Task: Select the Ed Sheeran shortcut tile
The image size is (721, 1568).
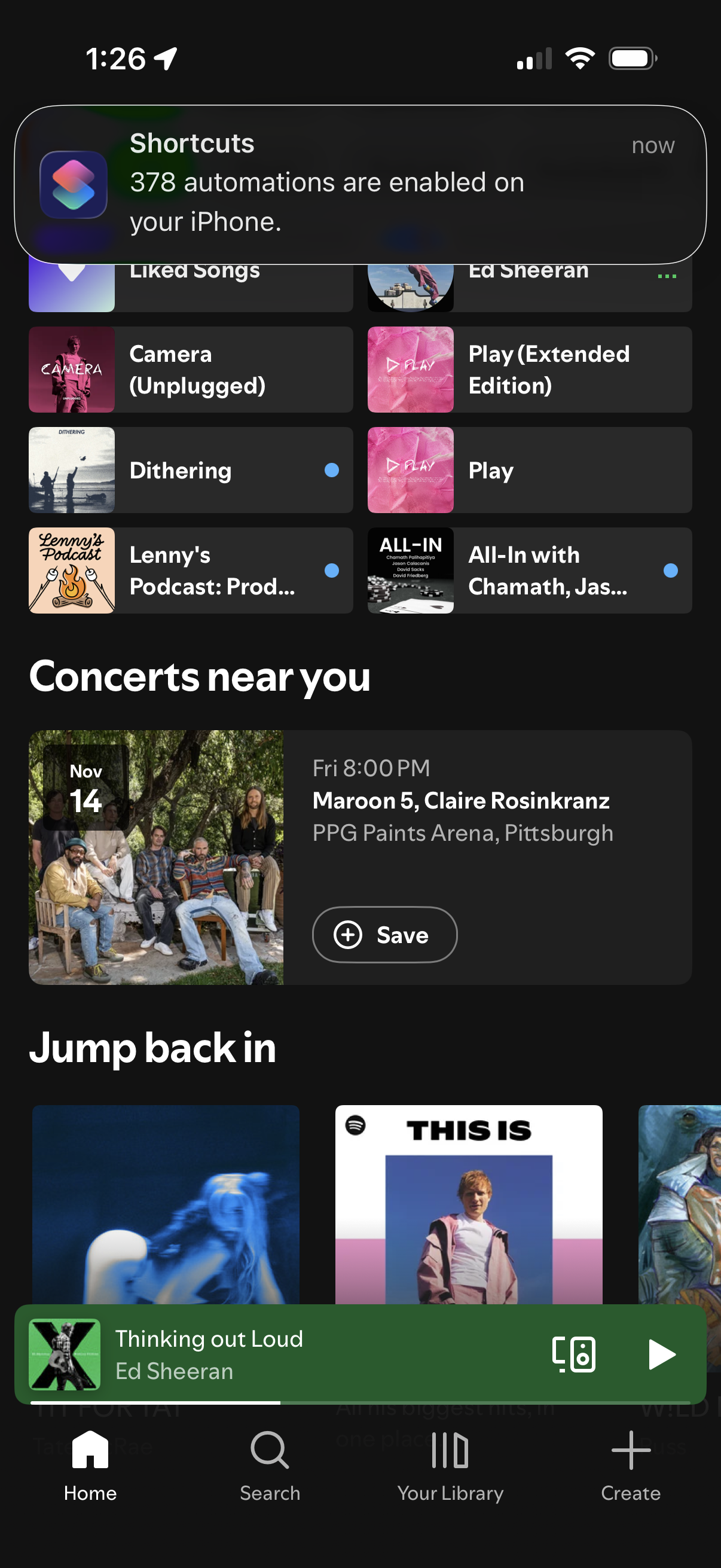Action: click(528, 280)
